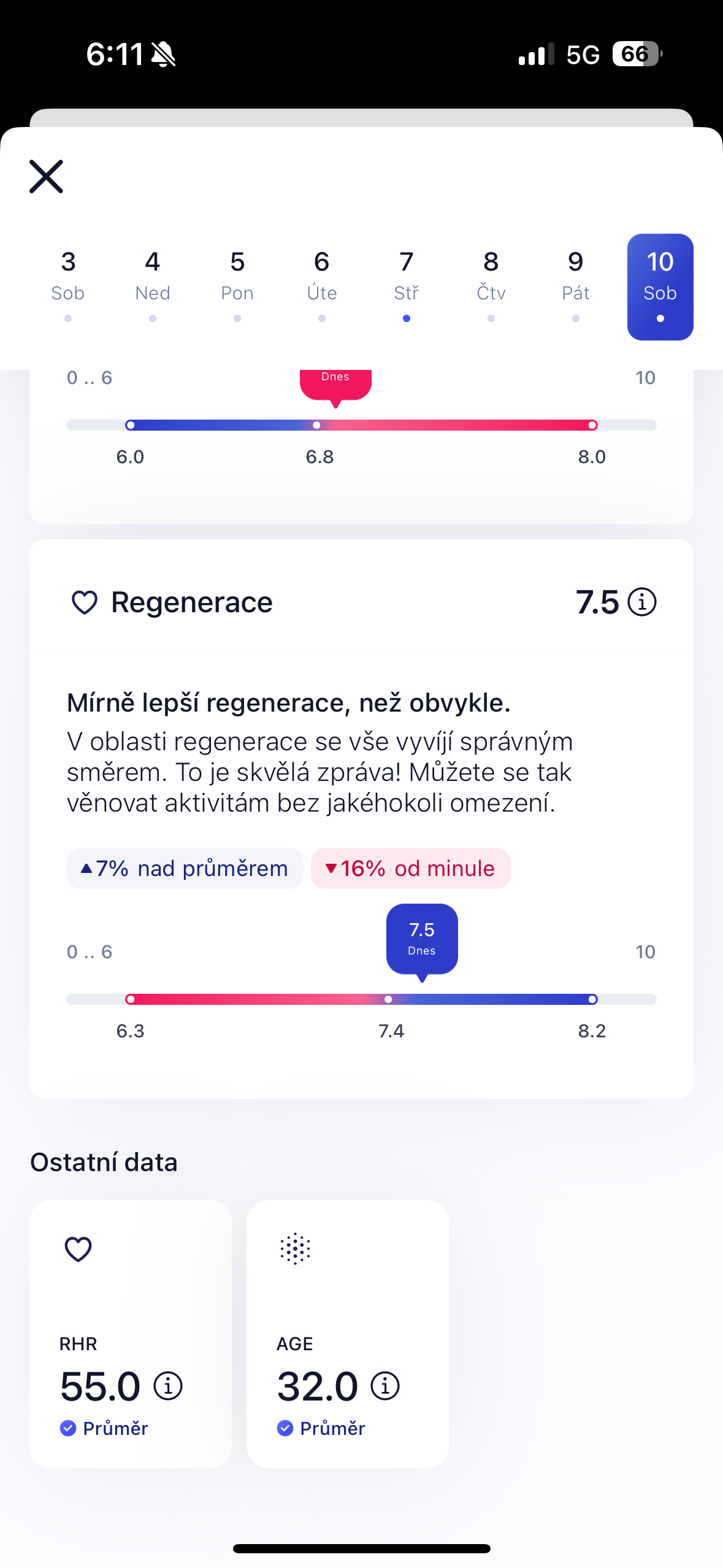Open the info tooltip beside AGE value
The width and height of the screenshot is (723, 1568).
click(x=384, y=1385)
